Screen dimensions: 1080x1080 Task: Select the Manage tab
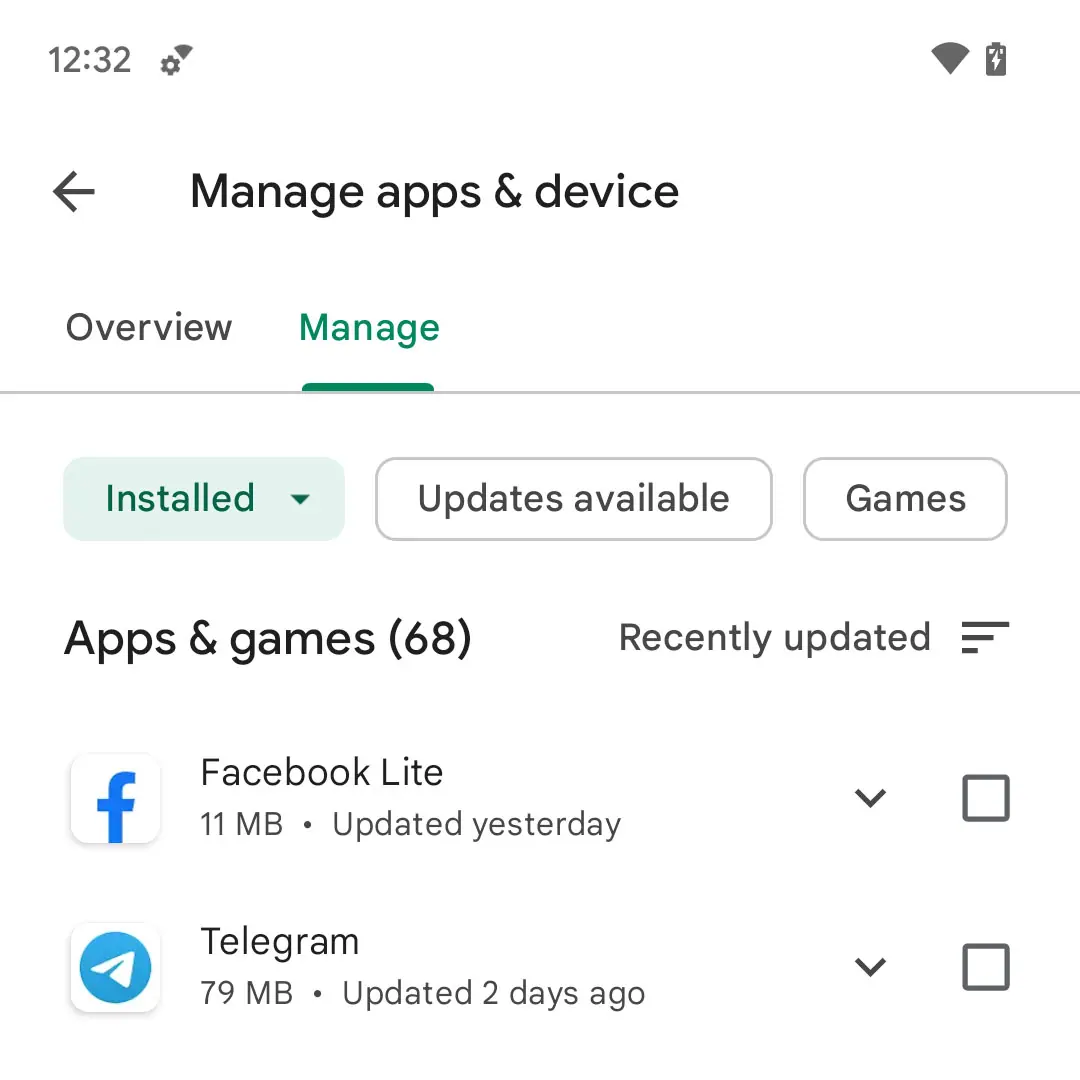point(369,328)
